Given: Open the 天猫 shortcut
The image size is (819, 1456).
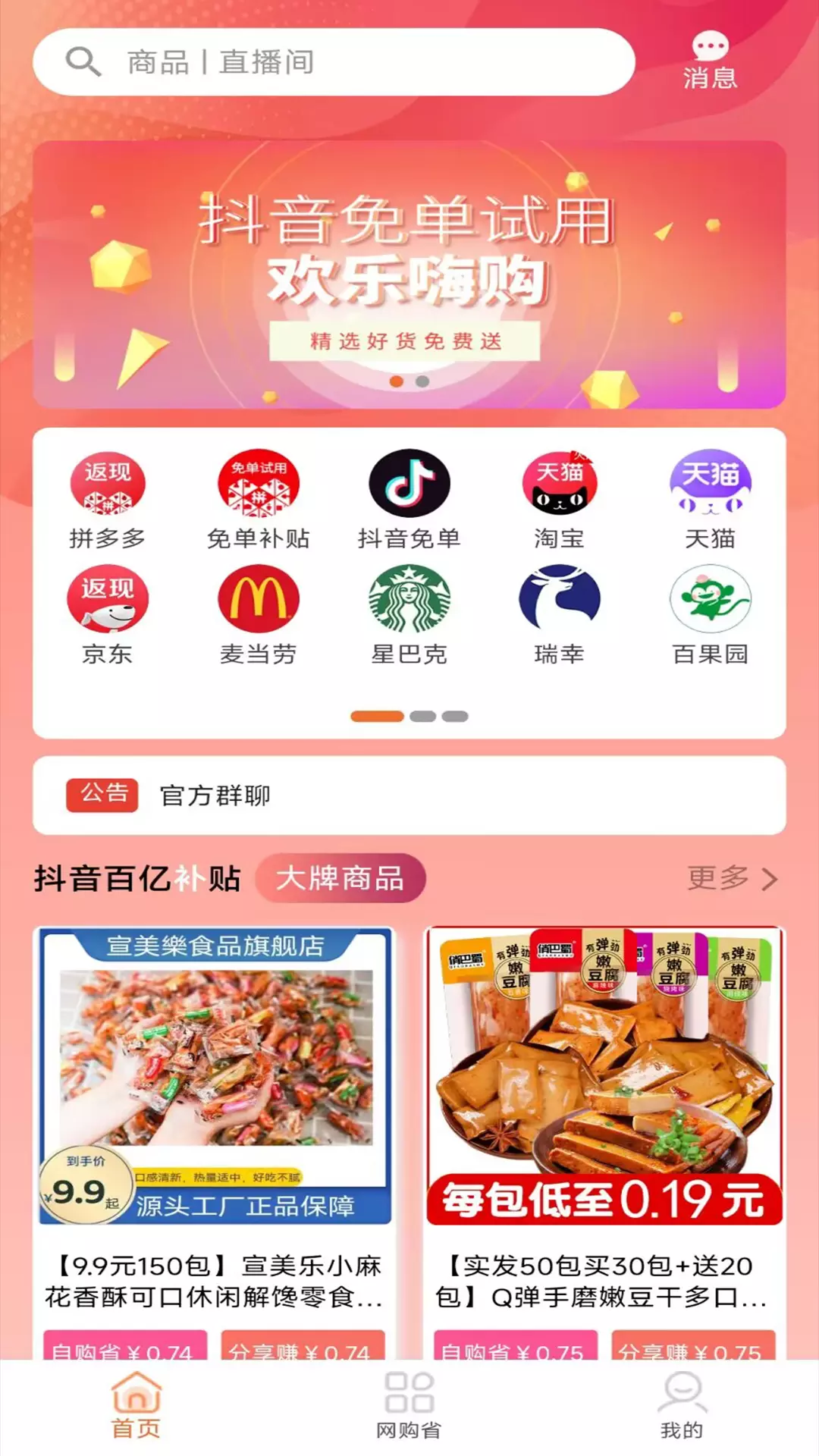Looking at the screenshot, I should [x=711, y=500].
